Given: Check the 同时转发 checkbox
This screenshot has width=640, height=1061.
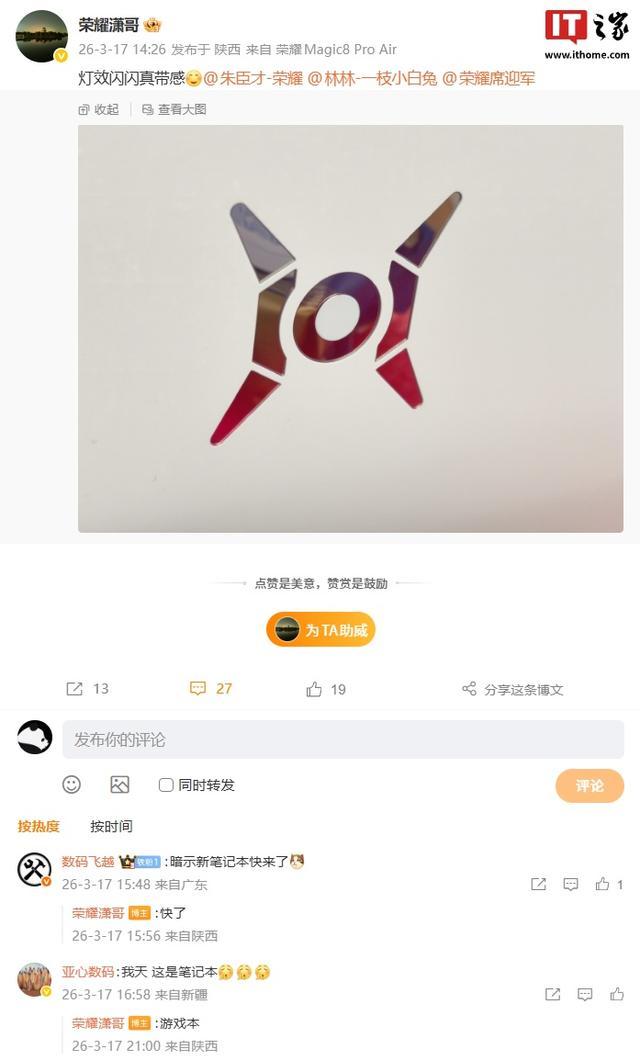Looking at the screenshot, I should click(167, 785).
